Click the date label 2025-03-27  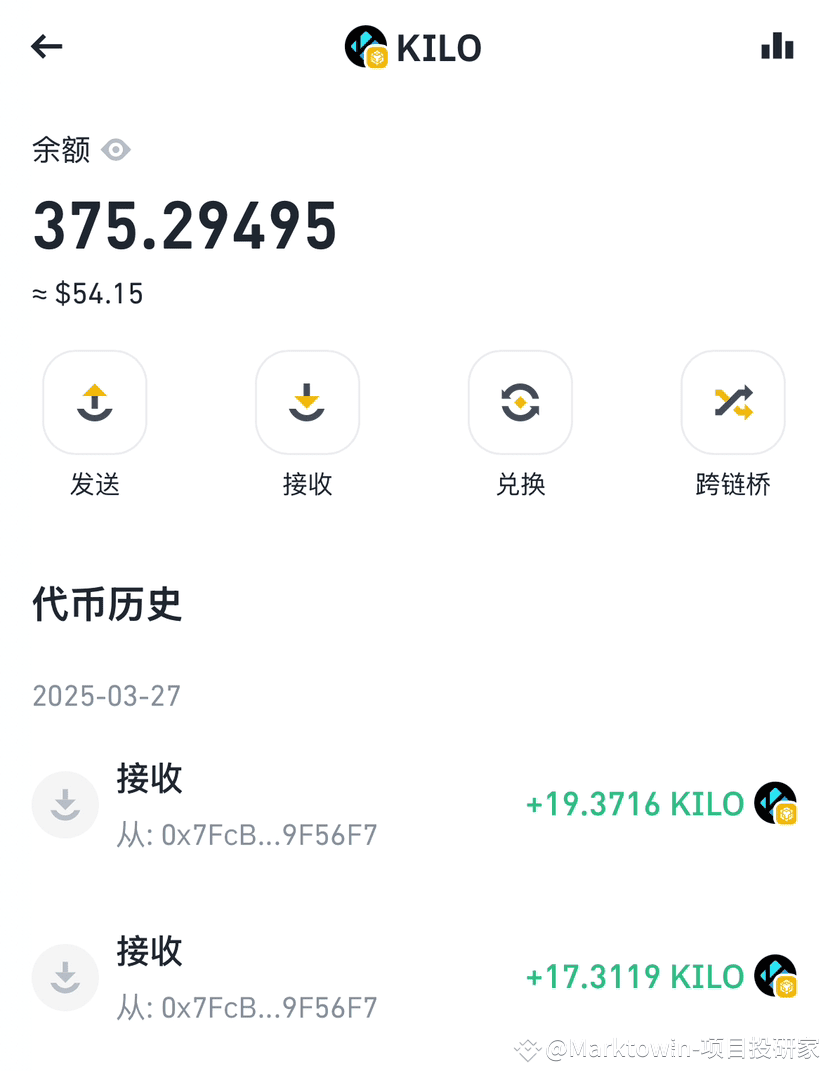tap(105, 695)
